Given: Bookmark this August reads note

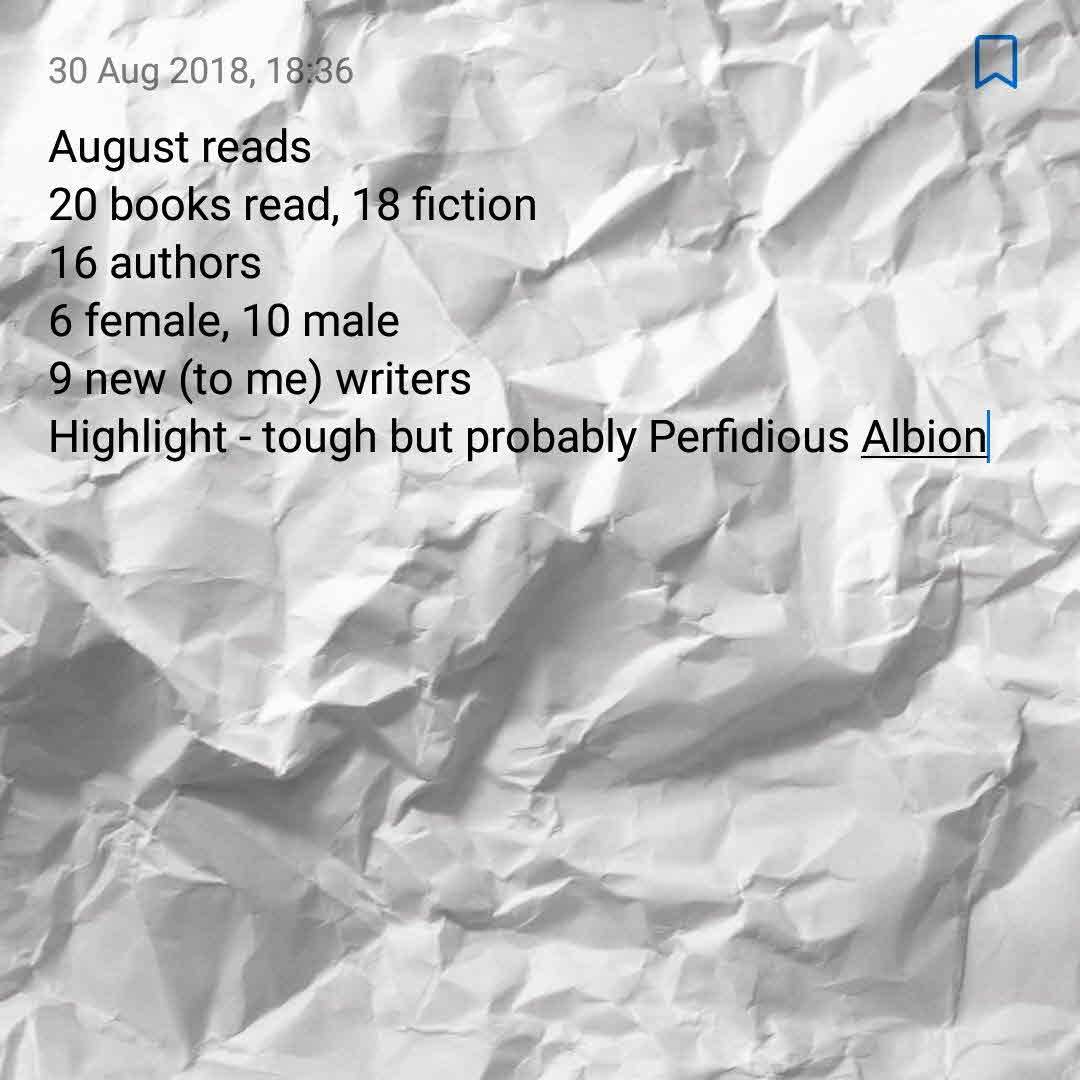Looking at the screenshot, I should pyautogui.click(x=995, y=62).
